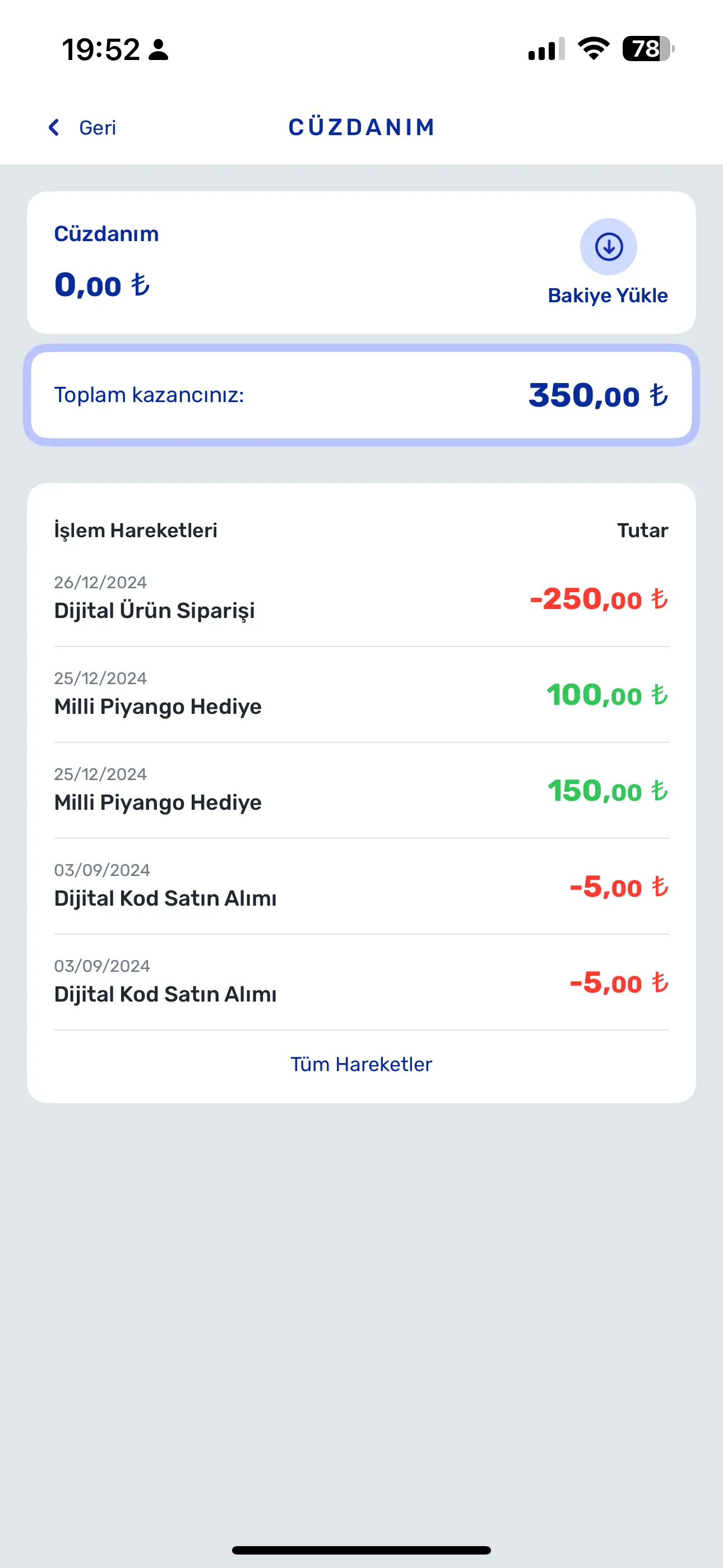This screenshot has width=723, height=1568.
Task: Open the Dijital Ürün Siparişi transaction
Action: [x=155, y=611]
